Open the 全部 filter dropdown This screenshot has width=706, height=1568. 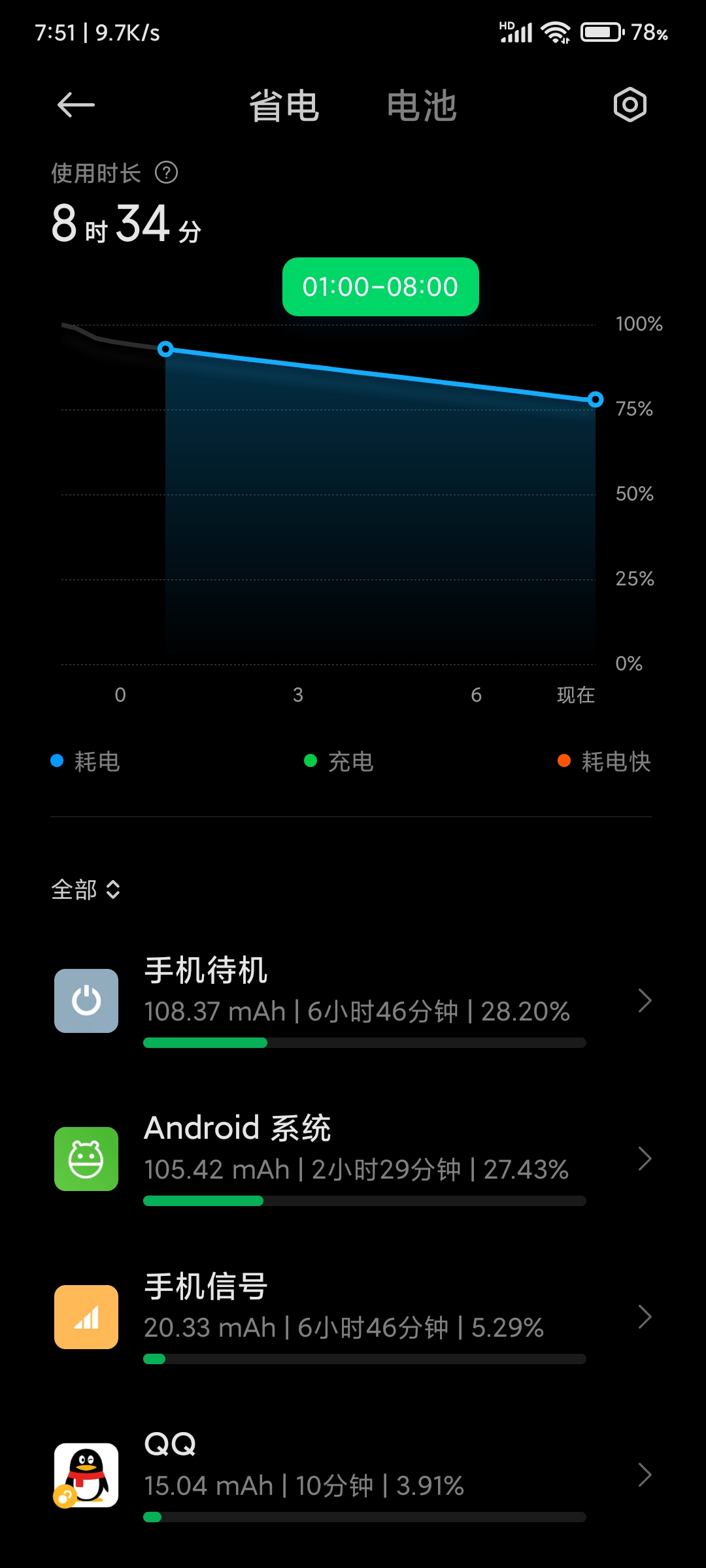point(86,889)
